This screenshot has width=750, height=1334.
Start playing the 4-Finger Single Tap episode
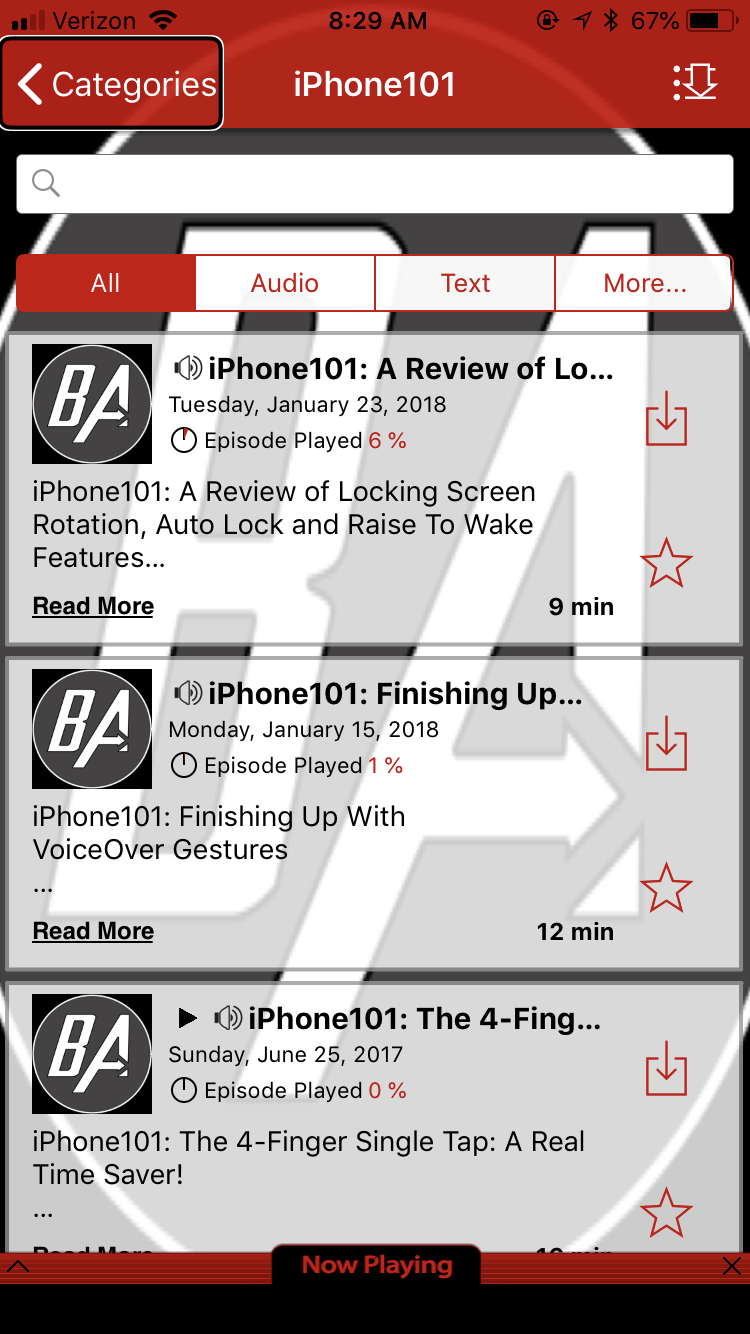click(187, 1018)
